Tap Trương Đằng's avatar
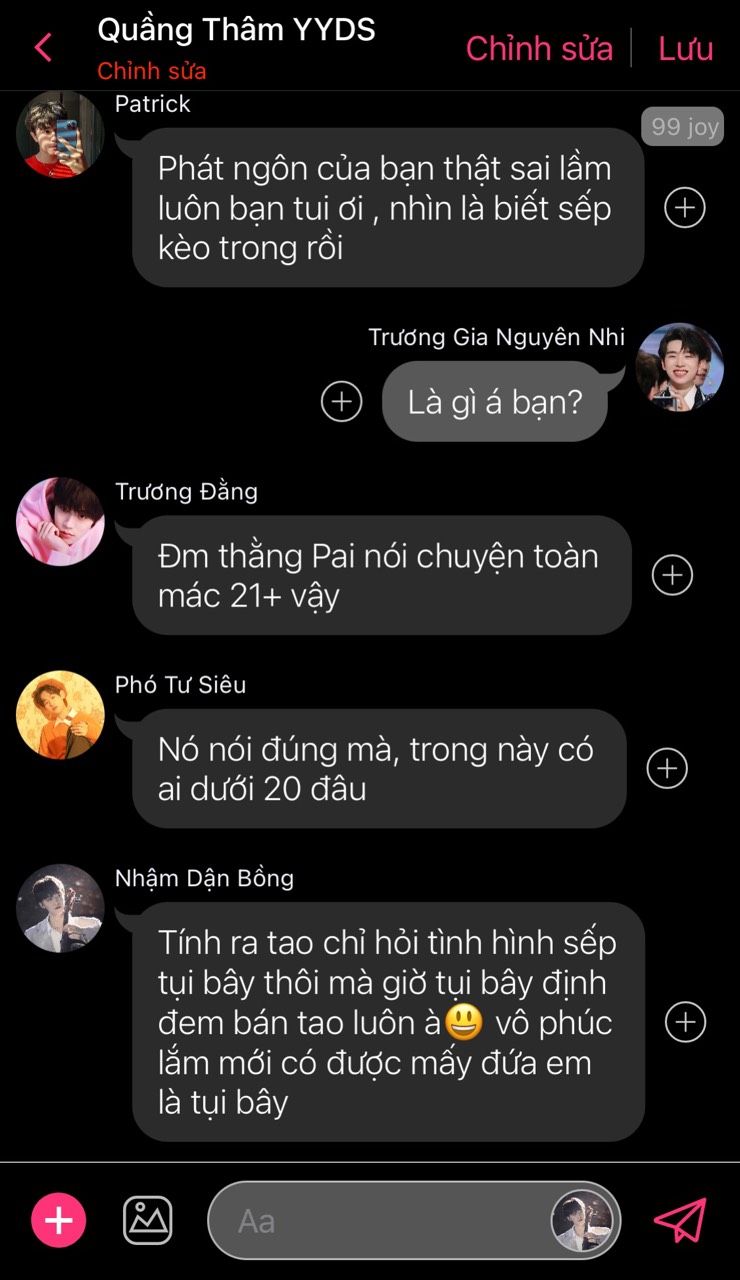 tap(60, 522)
